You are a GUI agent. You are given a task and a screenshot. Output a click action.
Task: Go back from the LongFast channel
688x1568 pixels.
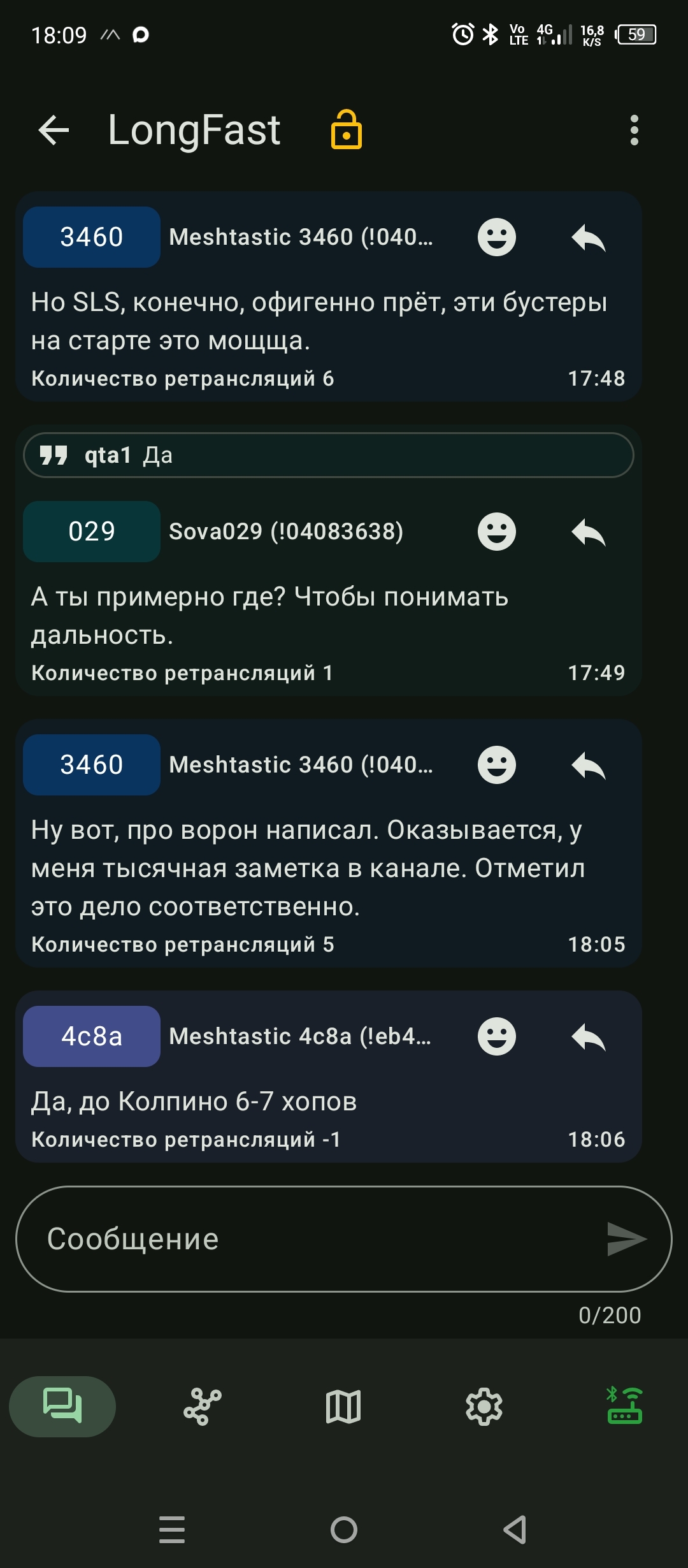click(54, 131)
